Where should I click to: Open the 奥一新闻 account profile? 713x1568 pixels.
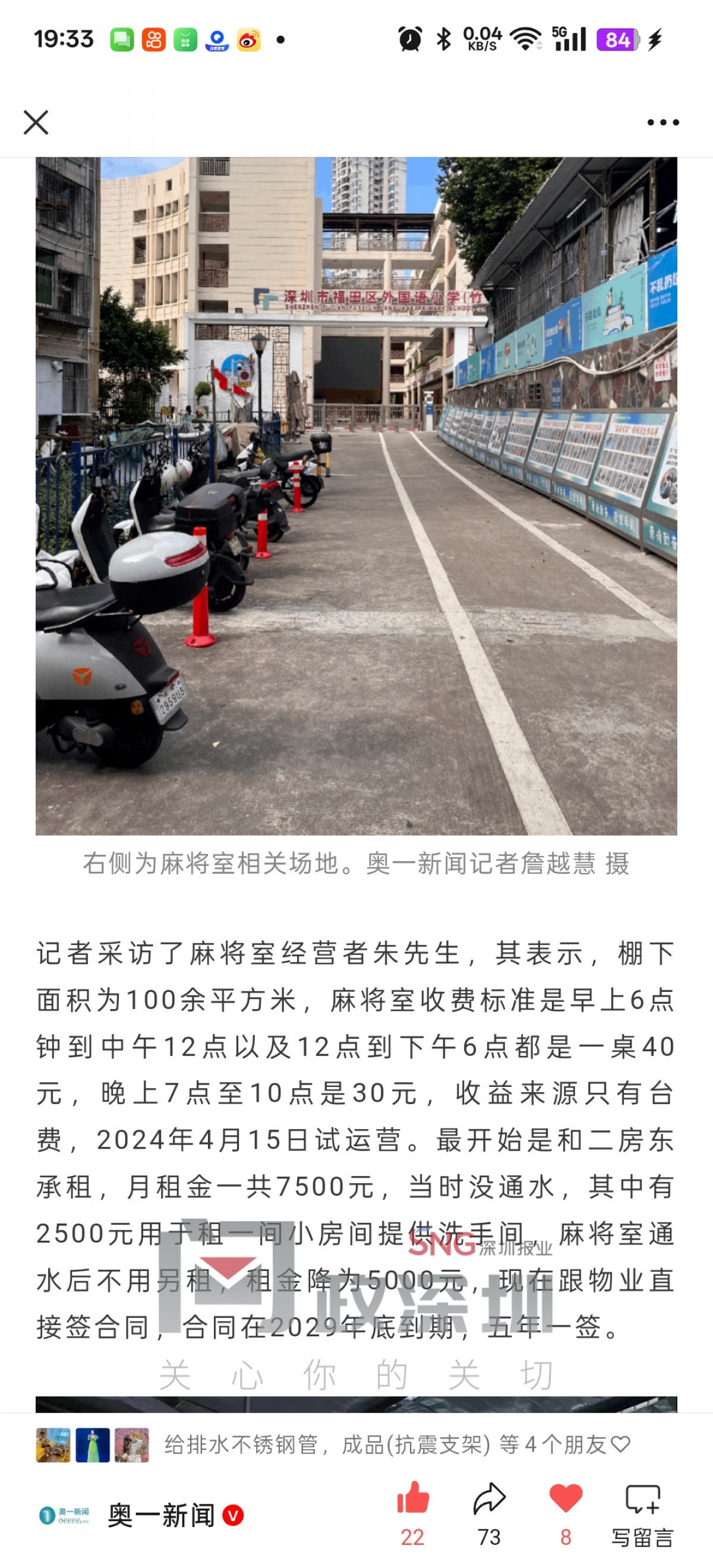point(161,1515)
